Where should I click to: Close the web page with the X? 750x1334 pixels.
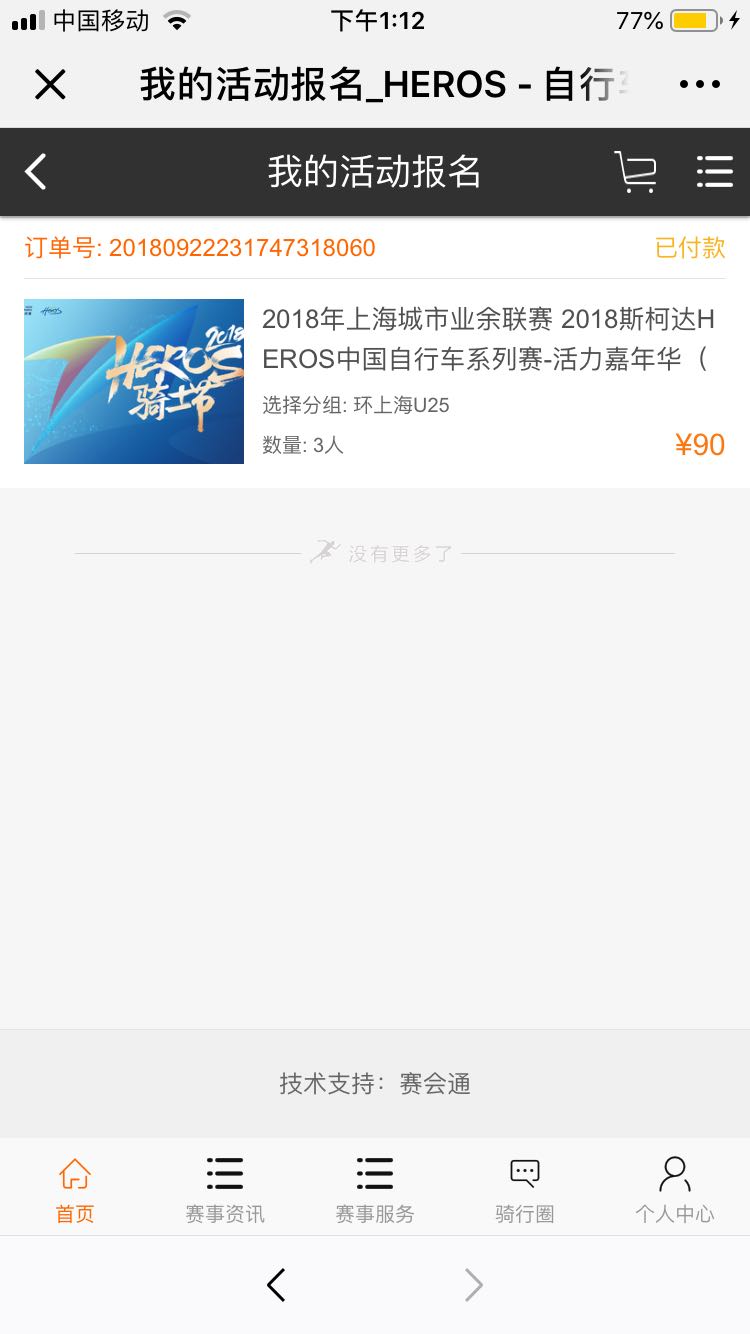(50, 85)
